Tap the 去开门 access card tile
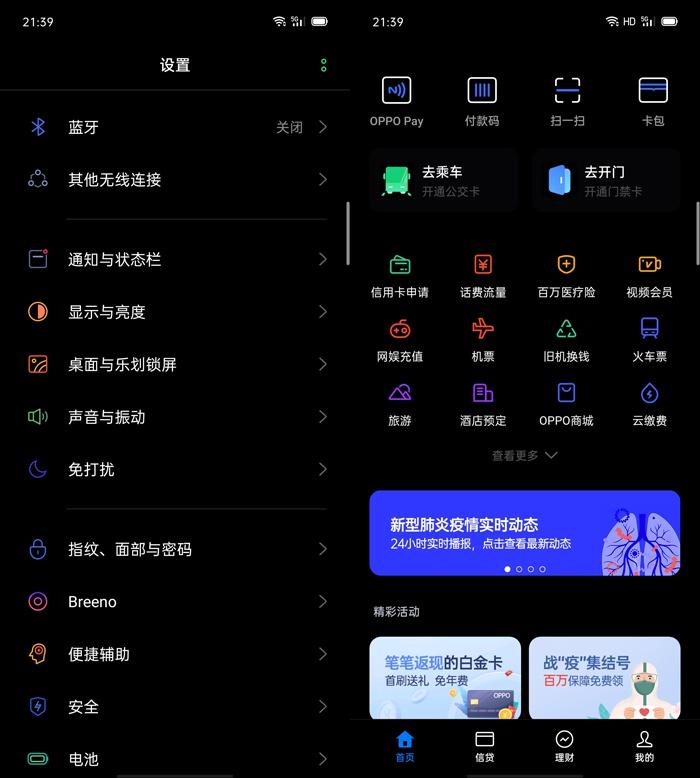 [x=606, y=181]
